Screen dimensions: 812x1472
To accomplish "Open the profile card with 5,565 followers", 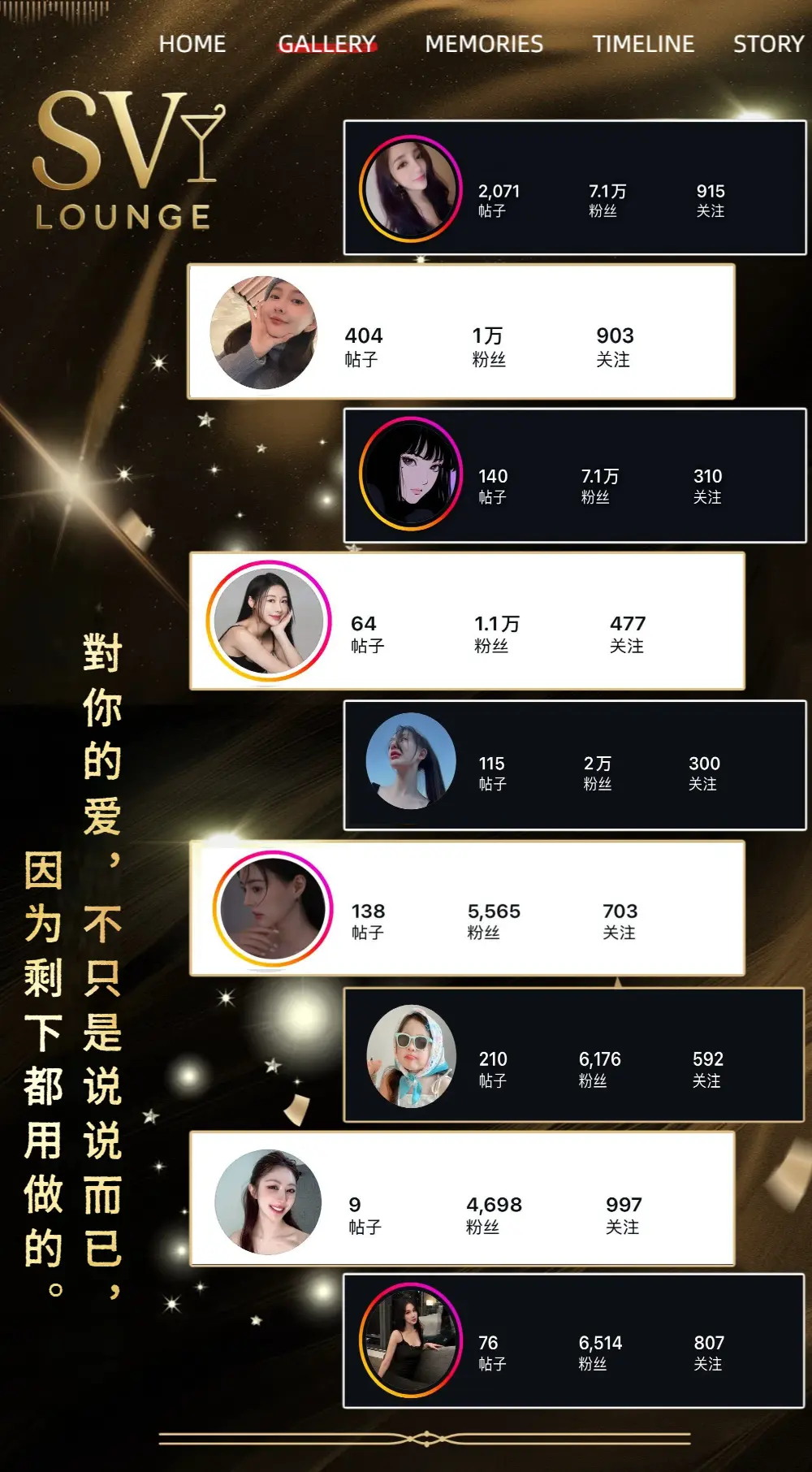I will [467, 908].
